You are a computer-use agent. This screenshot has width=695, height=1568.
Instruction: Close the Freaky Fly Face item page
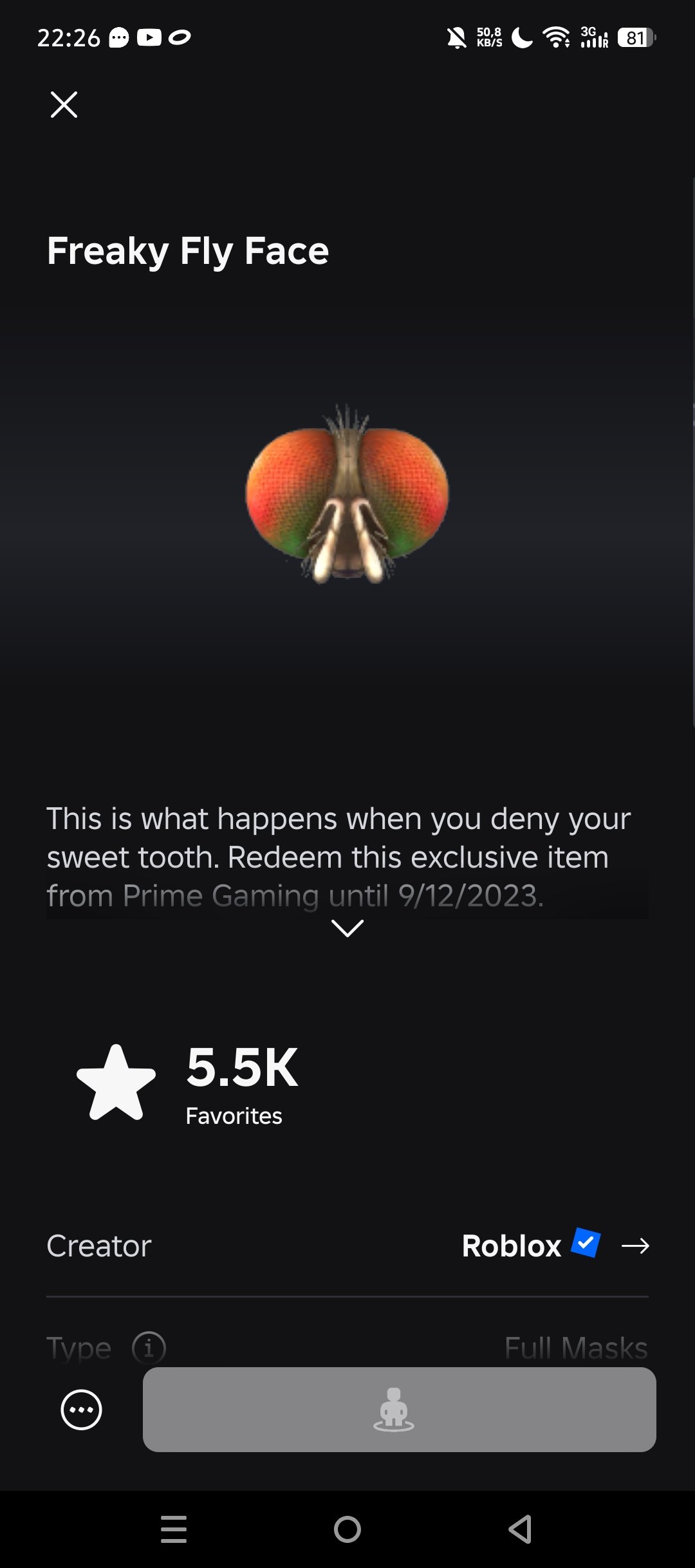pos(64,104)
